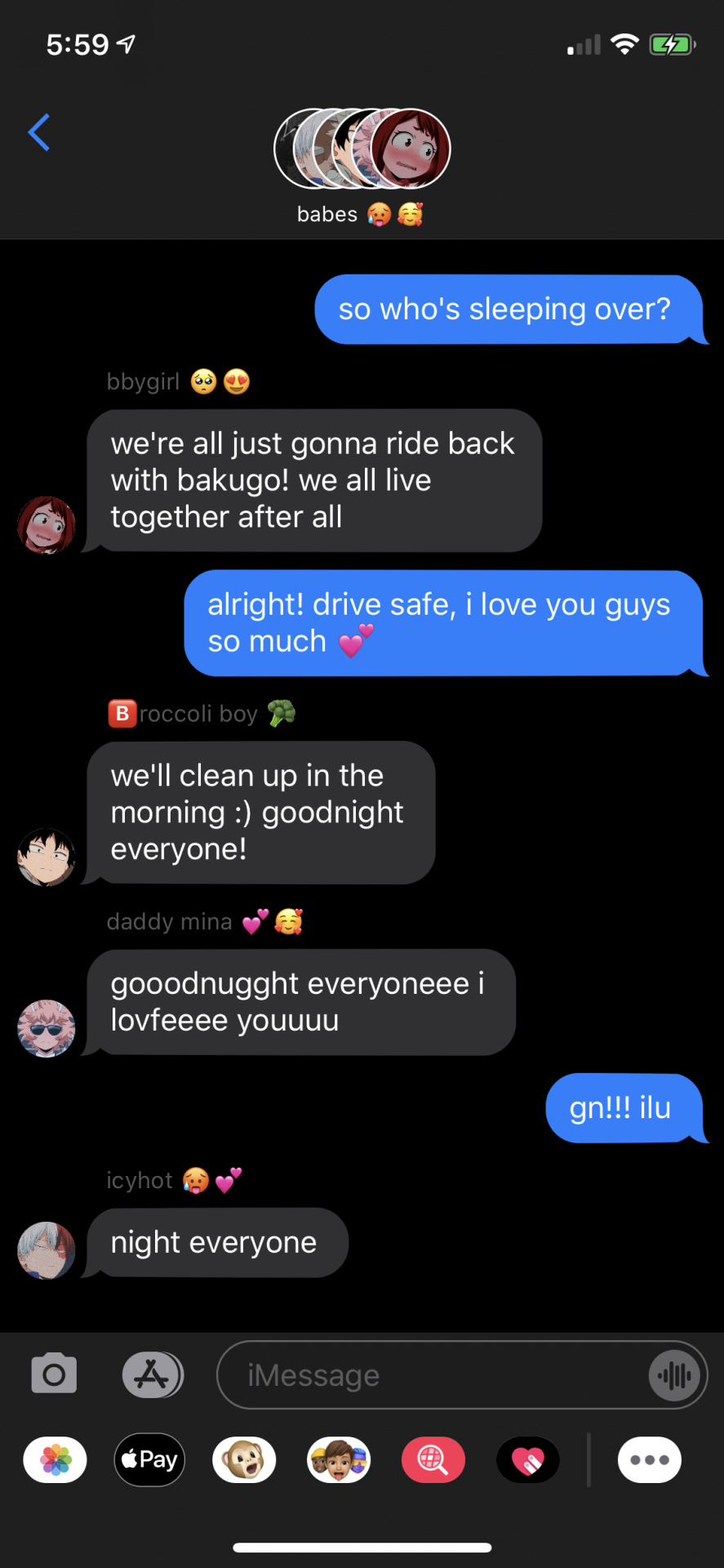Record an audio message
The height and width of the screenshot is (1568, 724).
[674, 1375]
